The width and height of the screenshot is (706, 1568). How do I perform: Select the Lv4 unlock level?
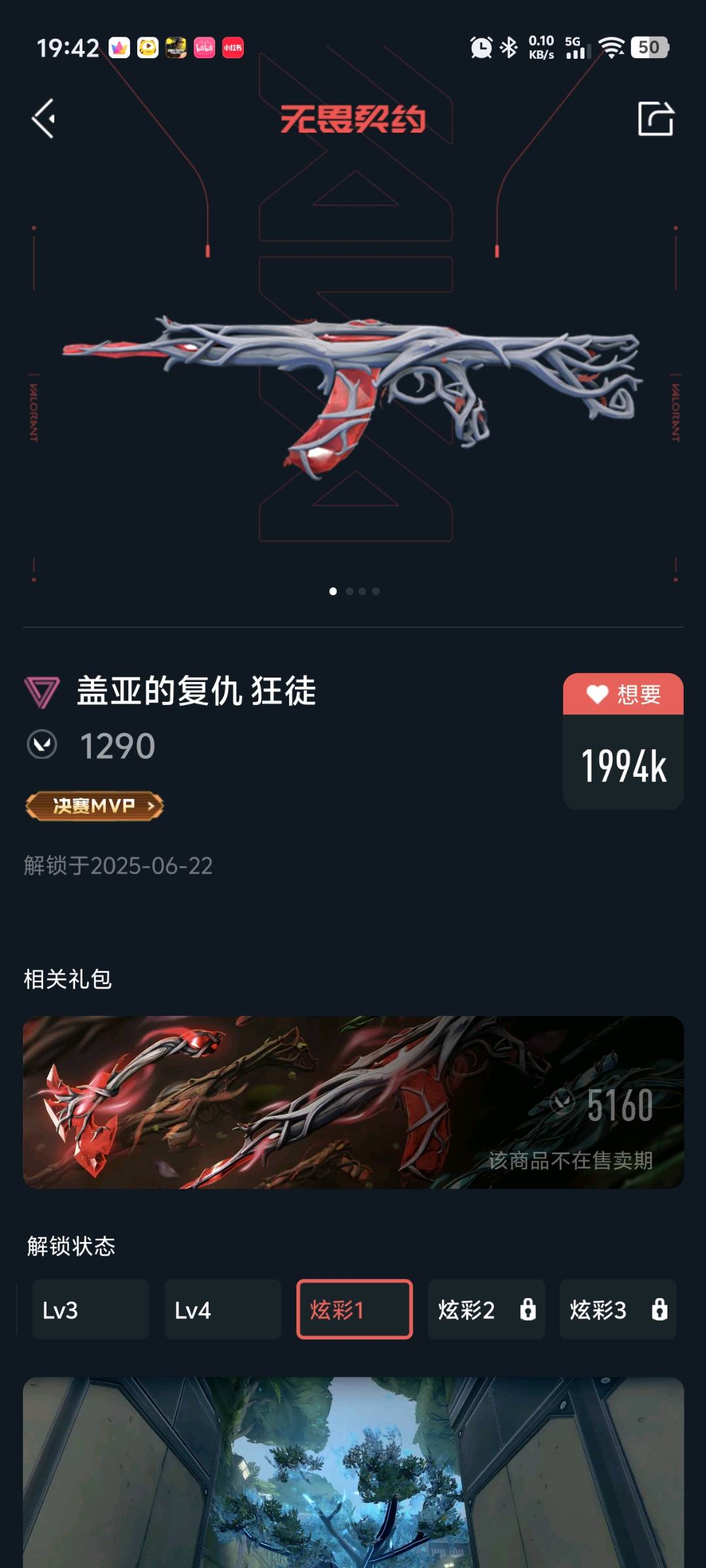[x=222, y=1309]
